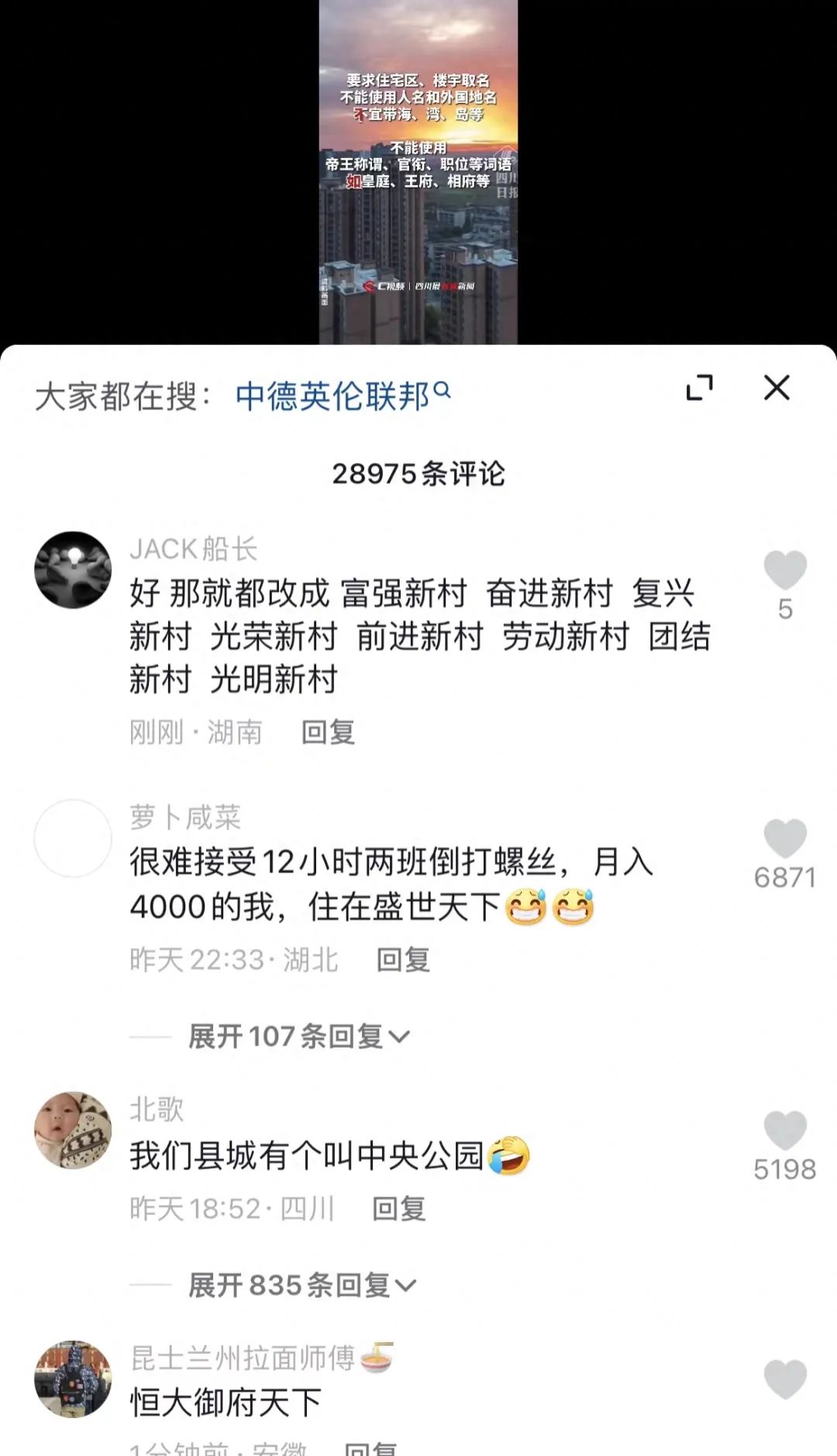Reply to 北歌's comment

[399, 1209]
